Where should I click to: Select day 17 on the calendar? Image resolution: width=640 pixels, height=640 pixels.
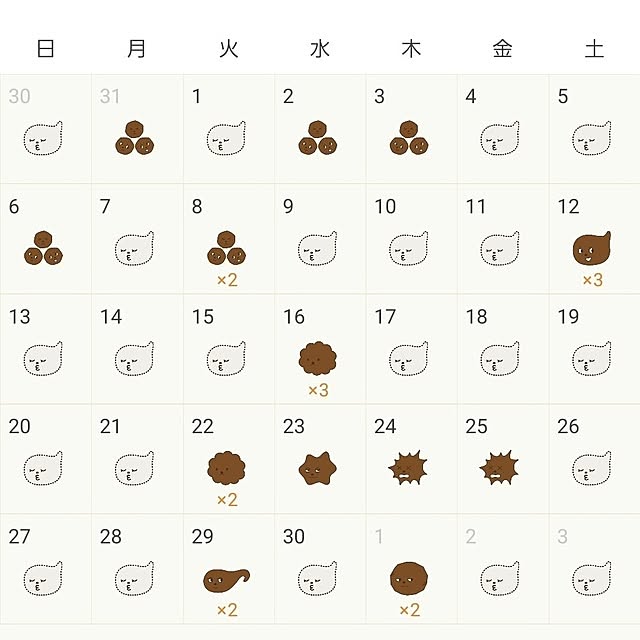pyautogui.click(x=409, y=350)
